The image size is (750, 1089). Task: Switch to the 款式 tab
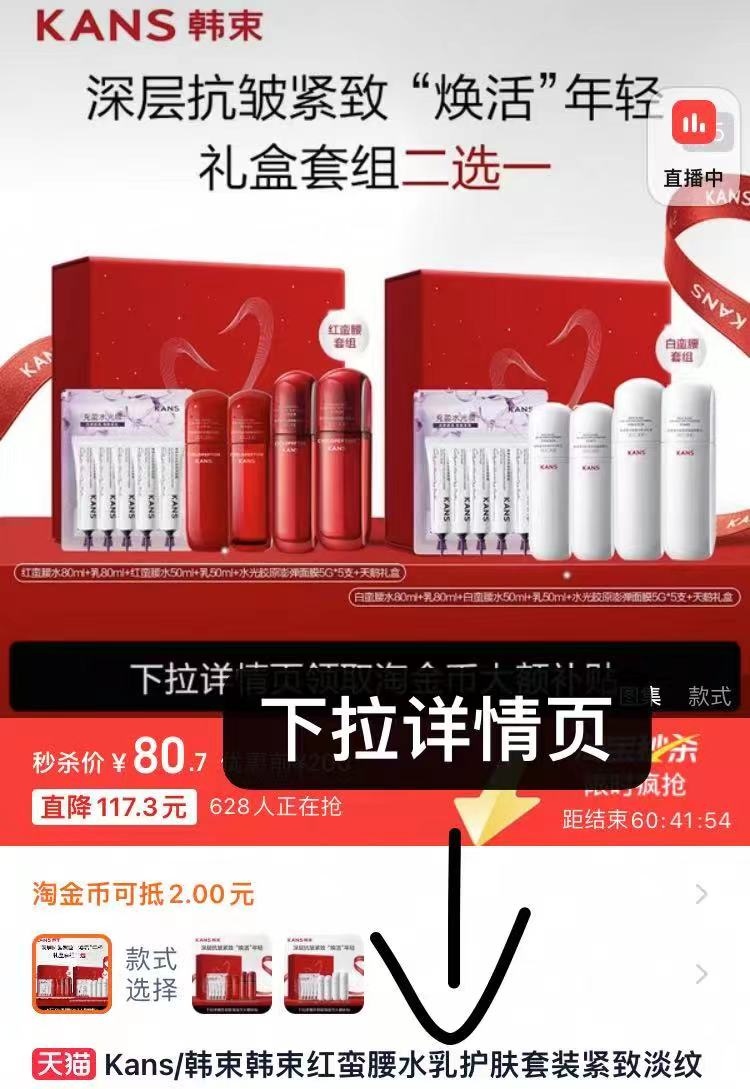[x=709, y=697]
